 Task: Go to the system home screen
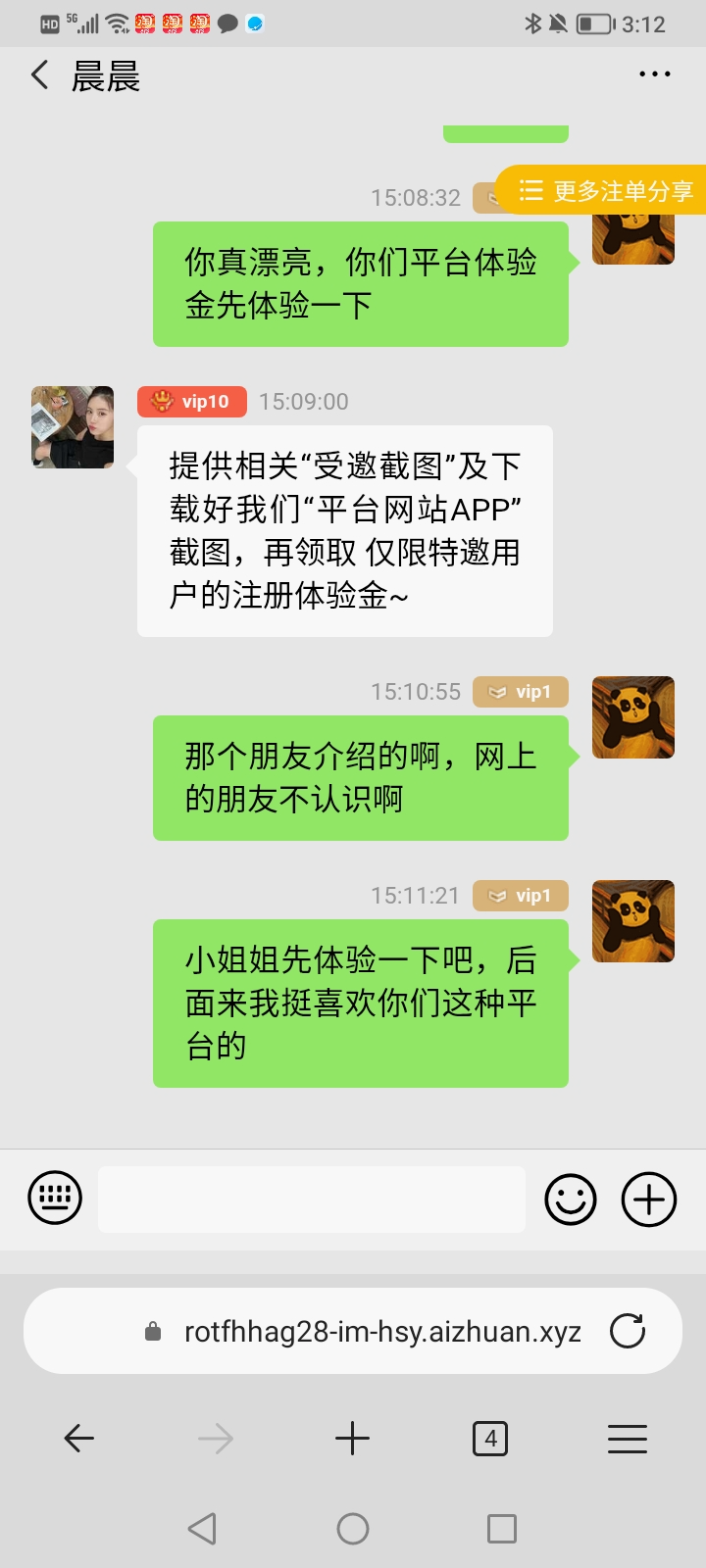point(353,1529)
